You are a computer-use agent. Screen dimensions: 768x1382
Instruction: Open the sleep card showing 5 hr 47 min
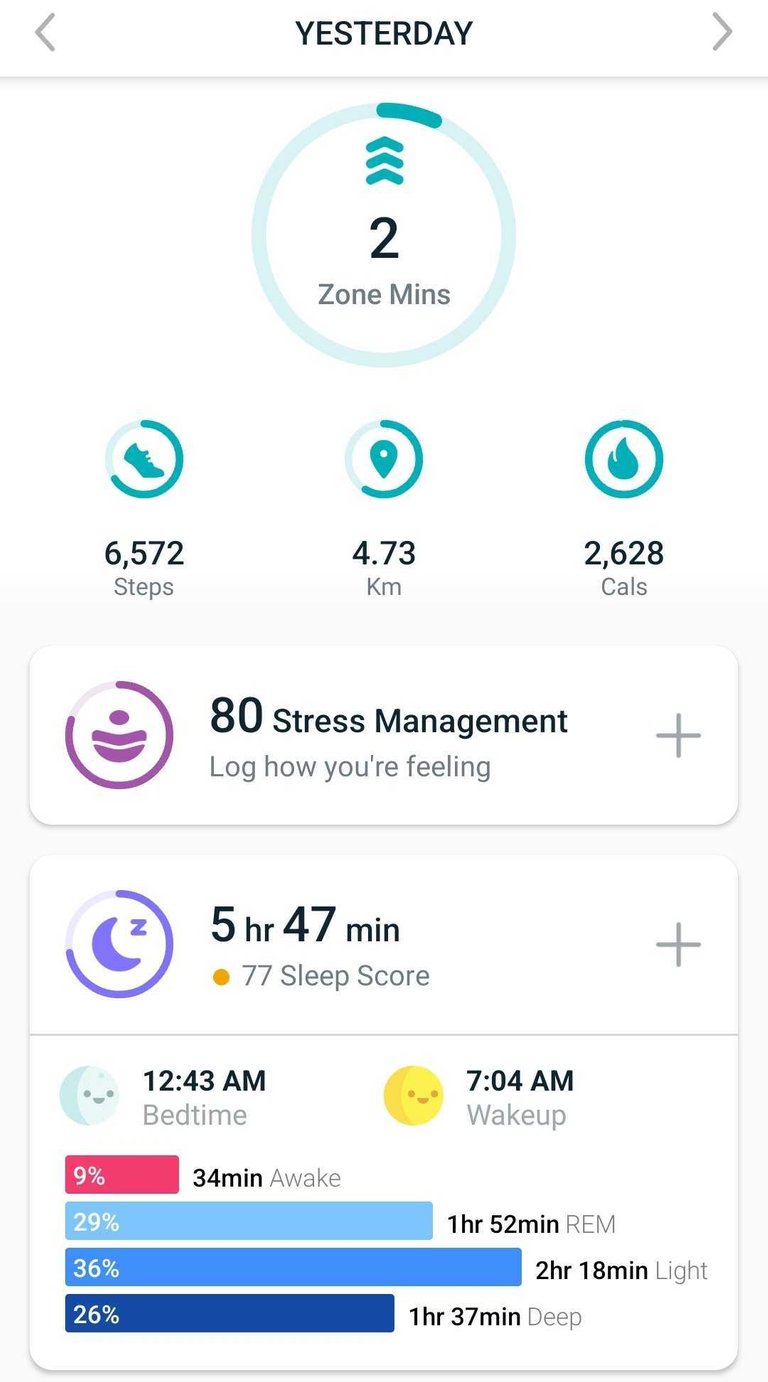click(384, 945)
